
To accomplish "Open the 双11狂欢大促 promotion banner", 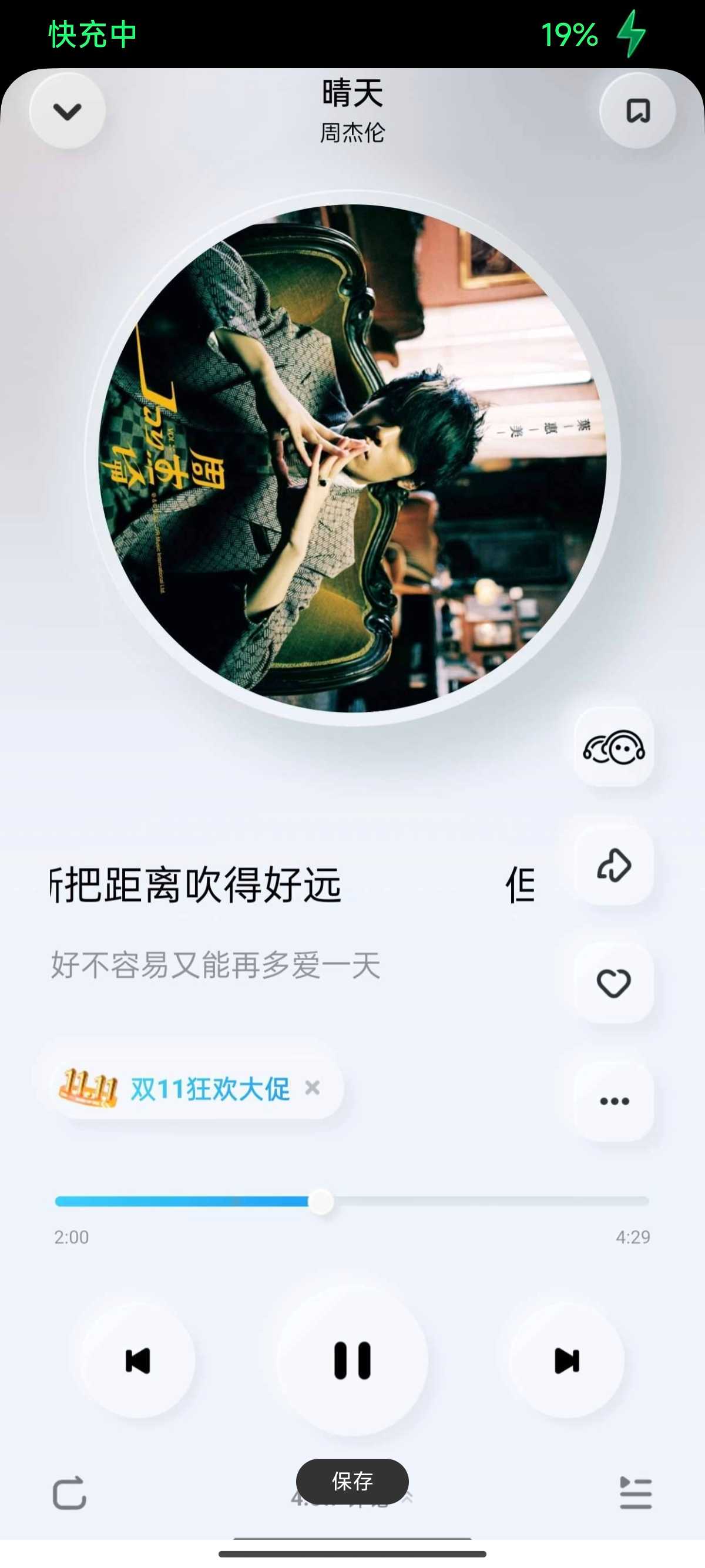I will (173, 1088).
